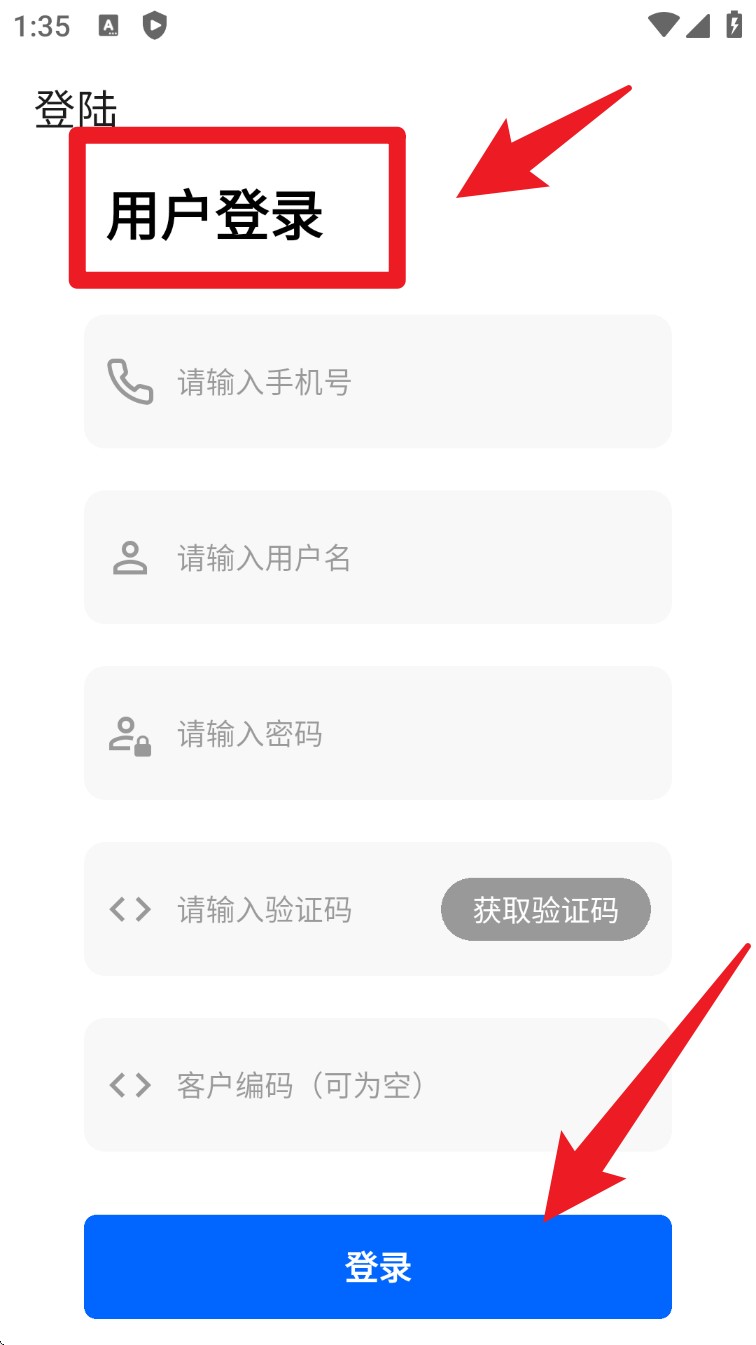756x1345 pixels.
Task: Click the user-with-lock icon beside password field
Action: pyautogui.click(x=130, y=733)
